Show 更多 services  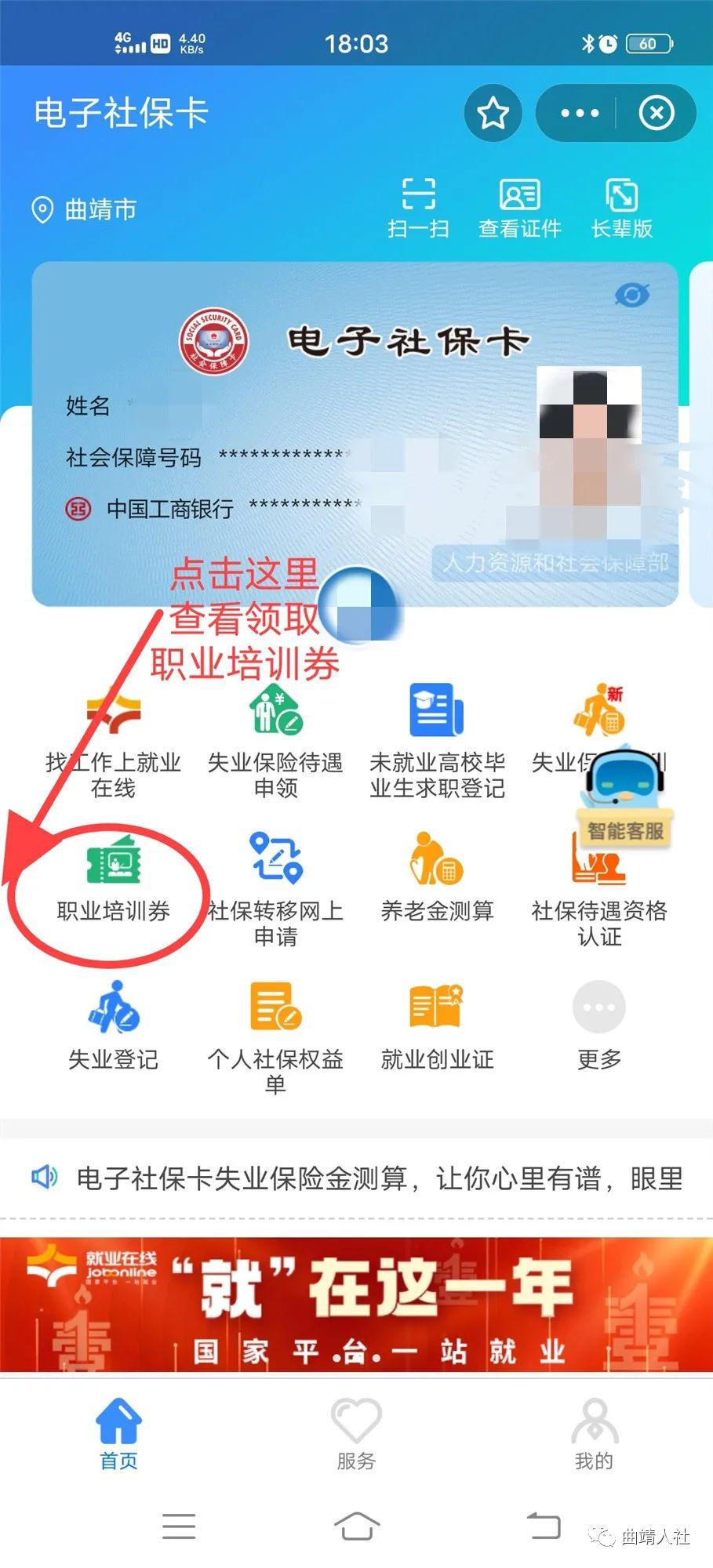(x=598, y=1025)
